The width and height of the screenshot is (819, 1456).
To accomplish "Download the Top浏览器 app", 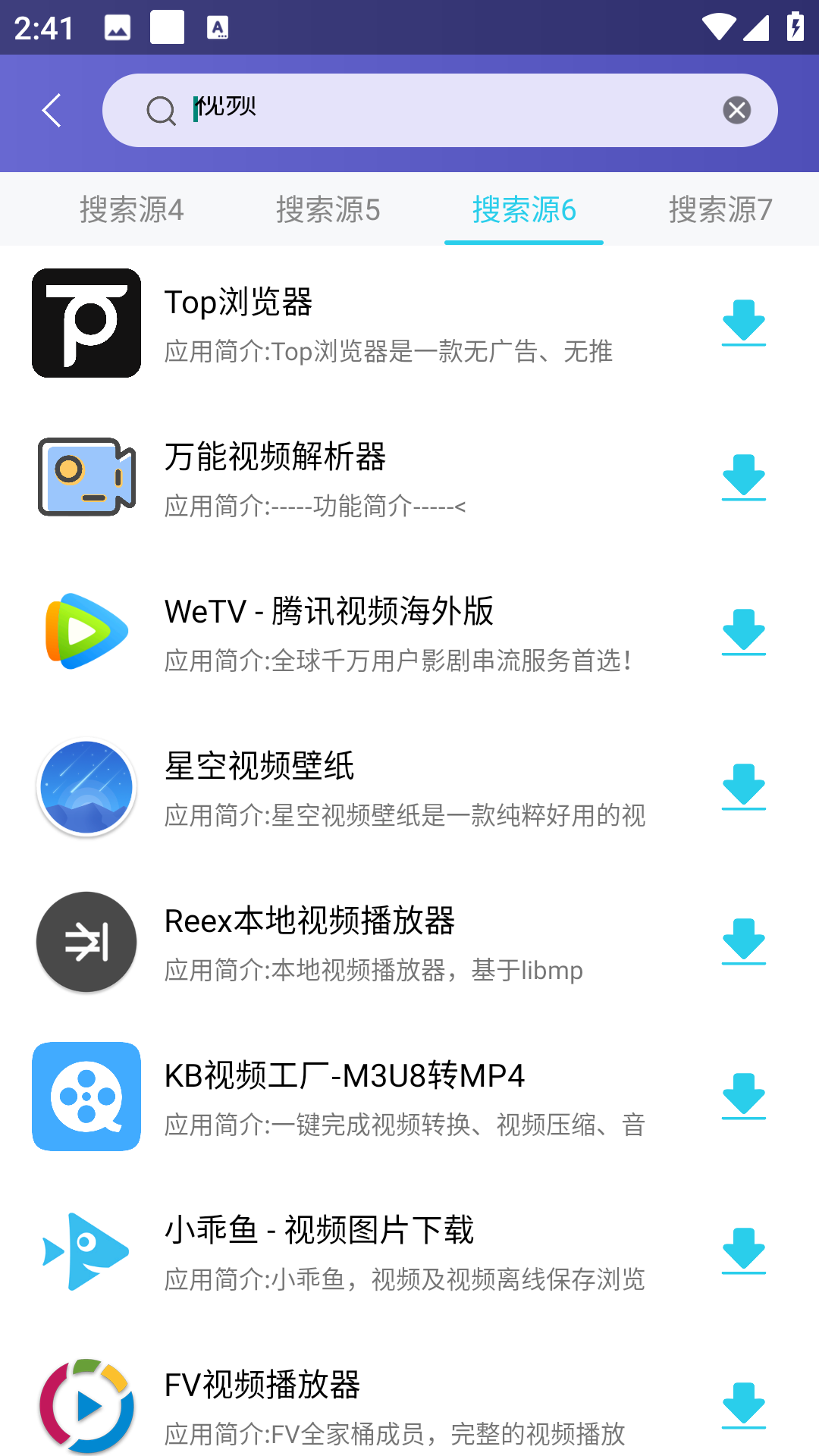I will (x=743, y=322).
